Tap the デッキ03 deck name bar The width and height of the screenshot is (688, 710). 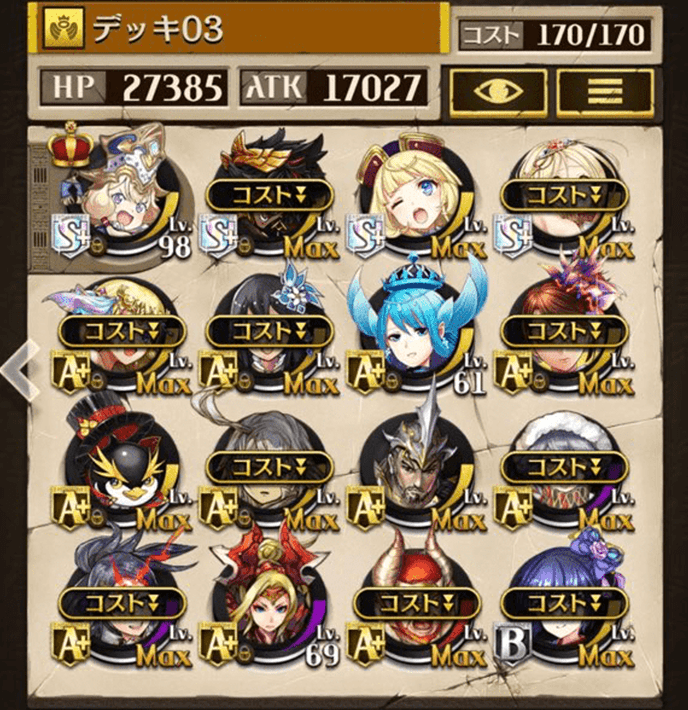[240, 30]
